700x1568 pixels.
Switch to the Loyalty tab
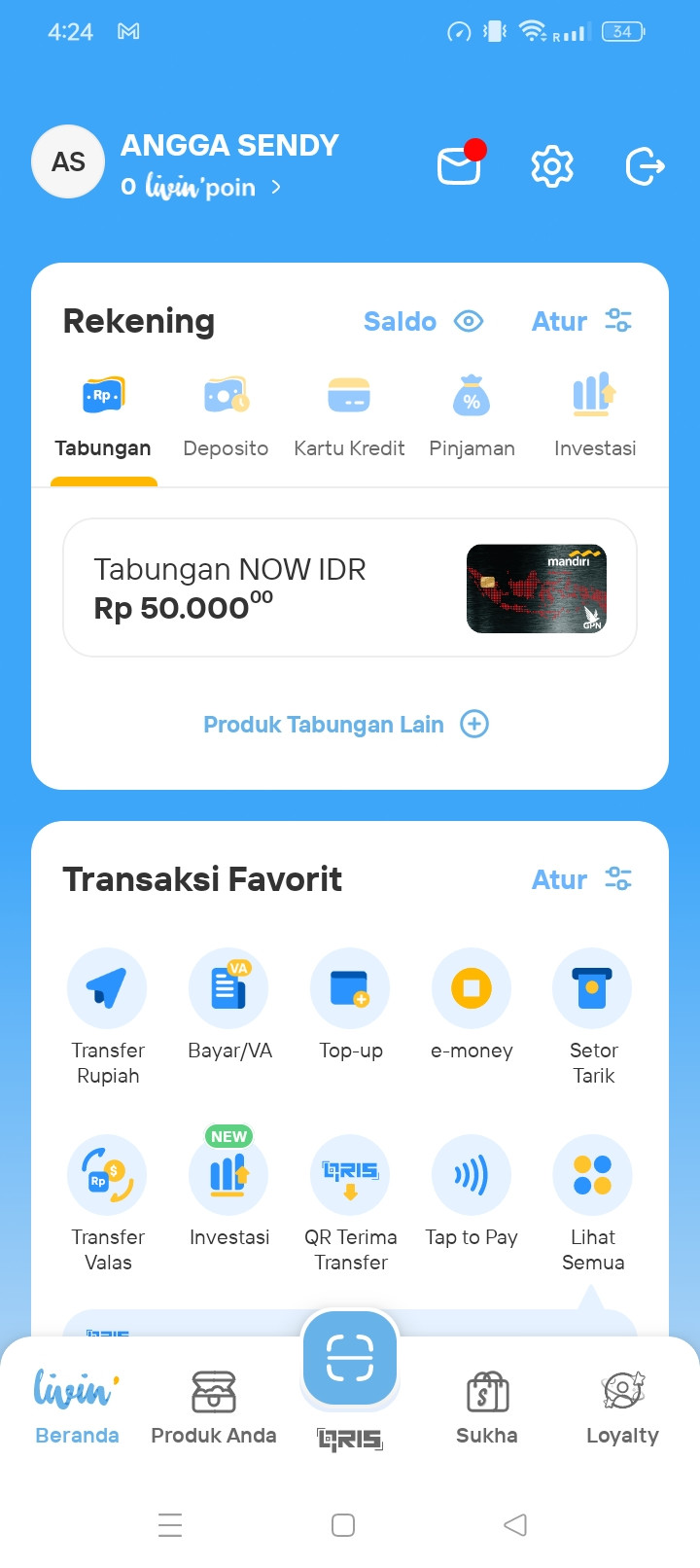tap(622, 1407)
